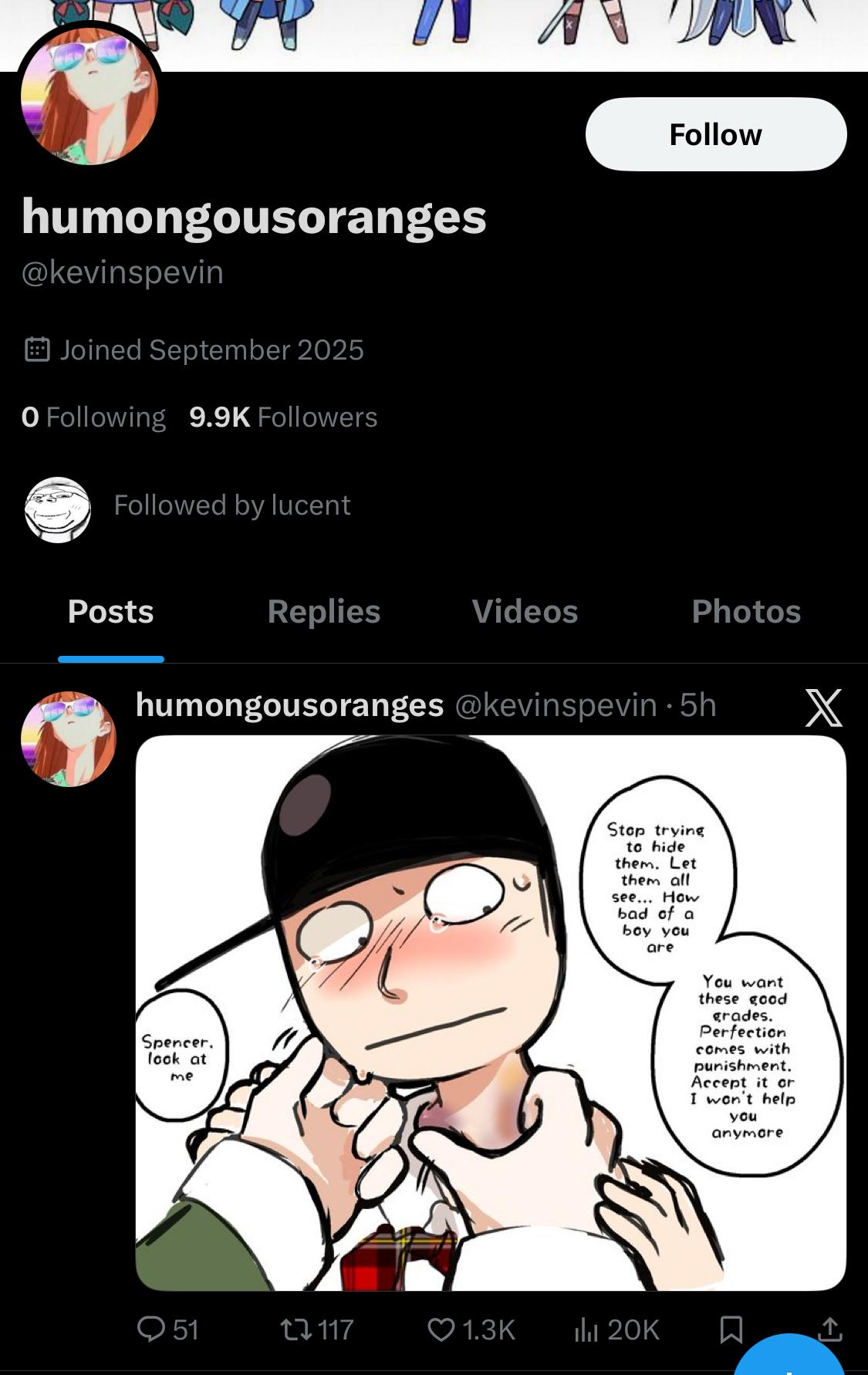Open the comic image in the post
Screen dimensions: 868x1375
coord(491,1012)
